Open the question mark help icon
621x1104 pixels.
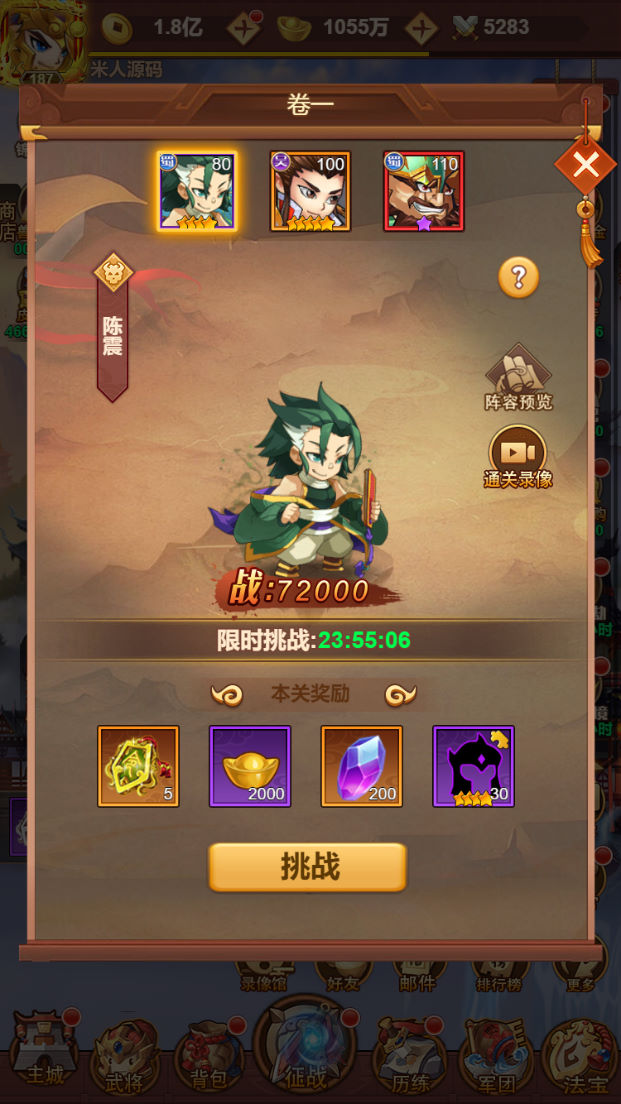click(518, 277)
